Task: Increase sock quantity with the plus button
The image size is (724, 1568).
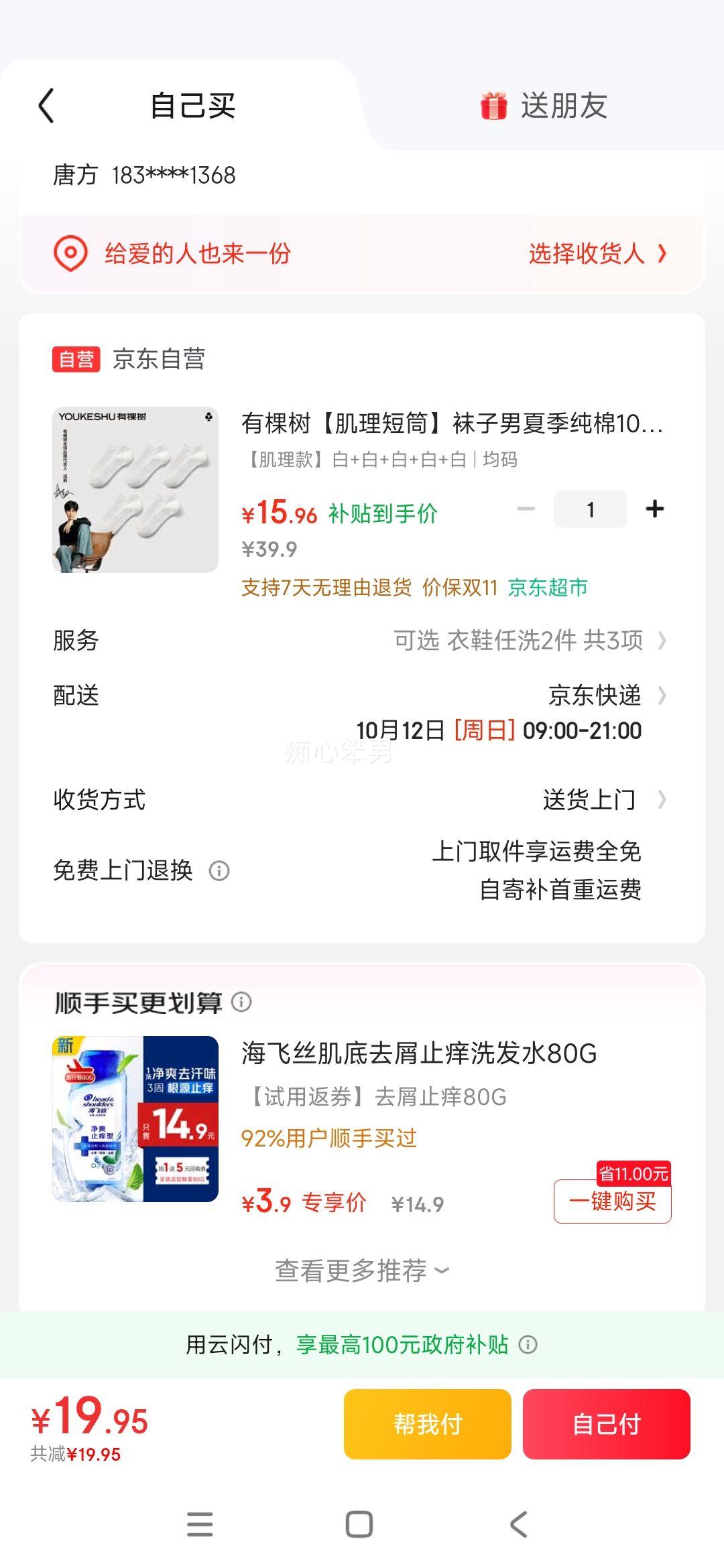Action: point(654,509)
